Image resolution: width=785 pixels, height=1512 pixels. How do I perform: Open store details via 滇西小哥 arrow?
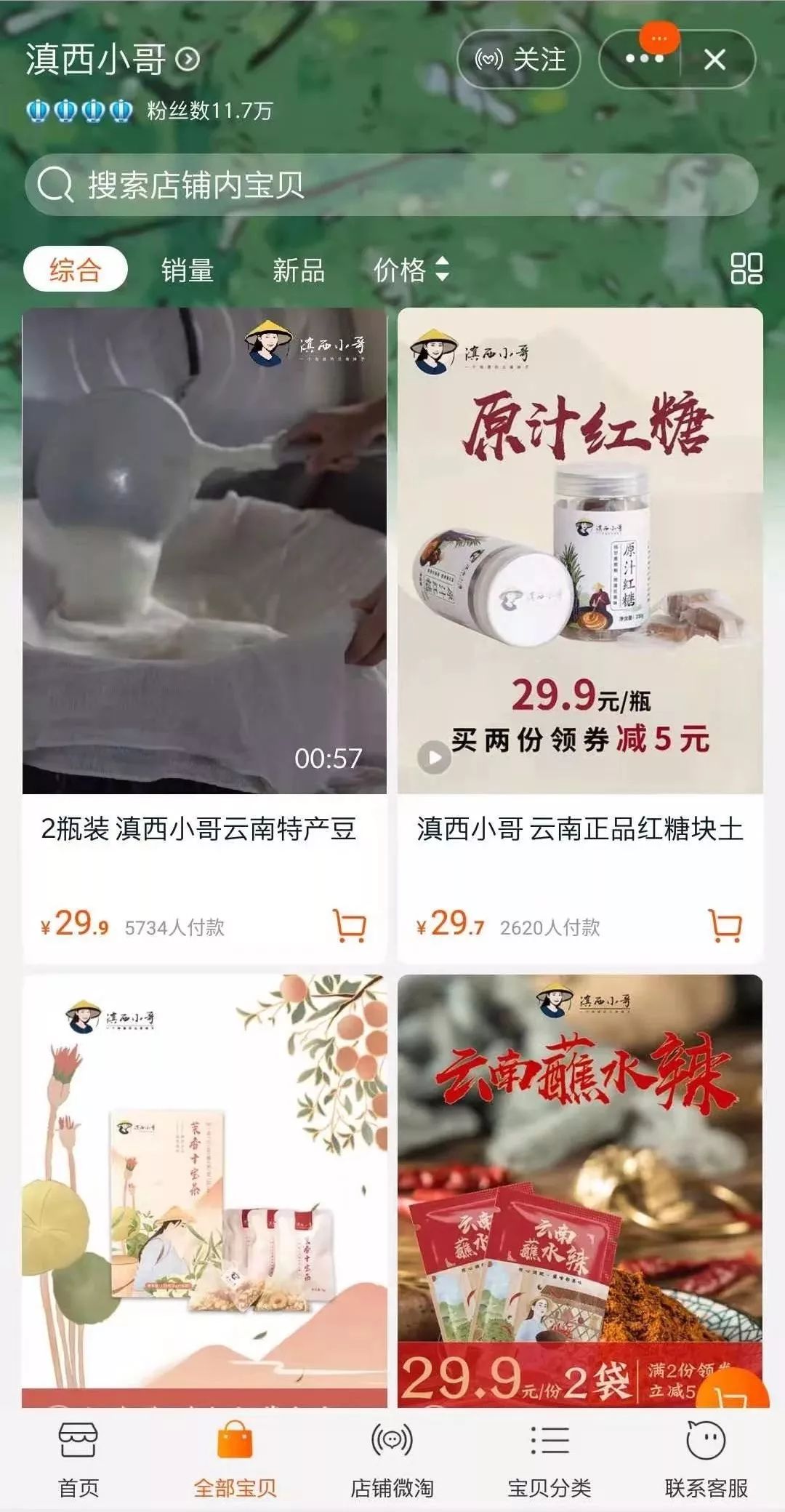click(188, 60)
